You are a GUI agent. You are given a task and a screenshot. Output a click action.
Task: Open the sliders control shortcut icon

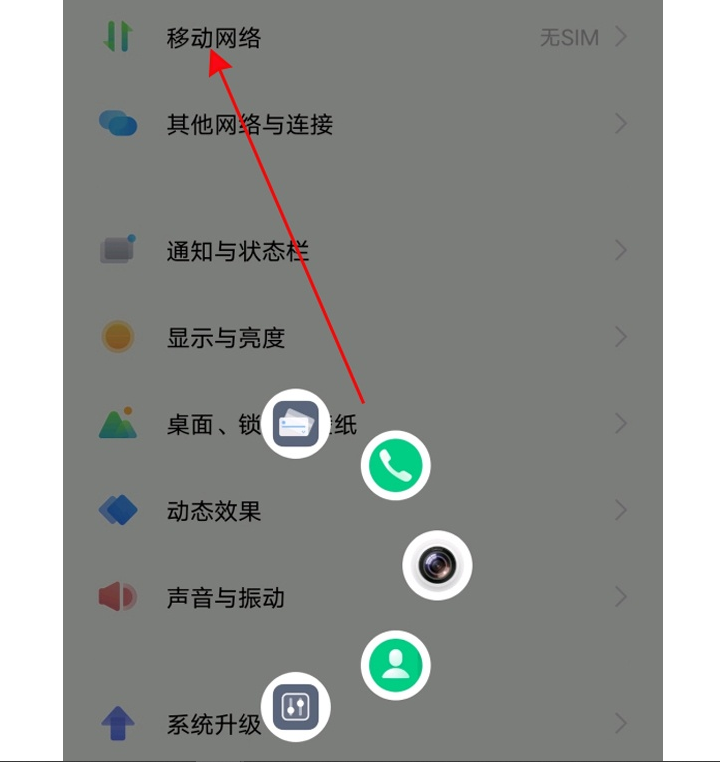click(x=296, y=707)
